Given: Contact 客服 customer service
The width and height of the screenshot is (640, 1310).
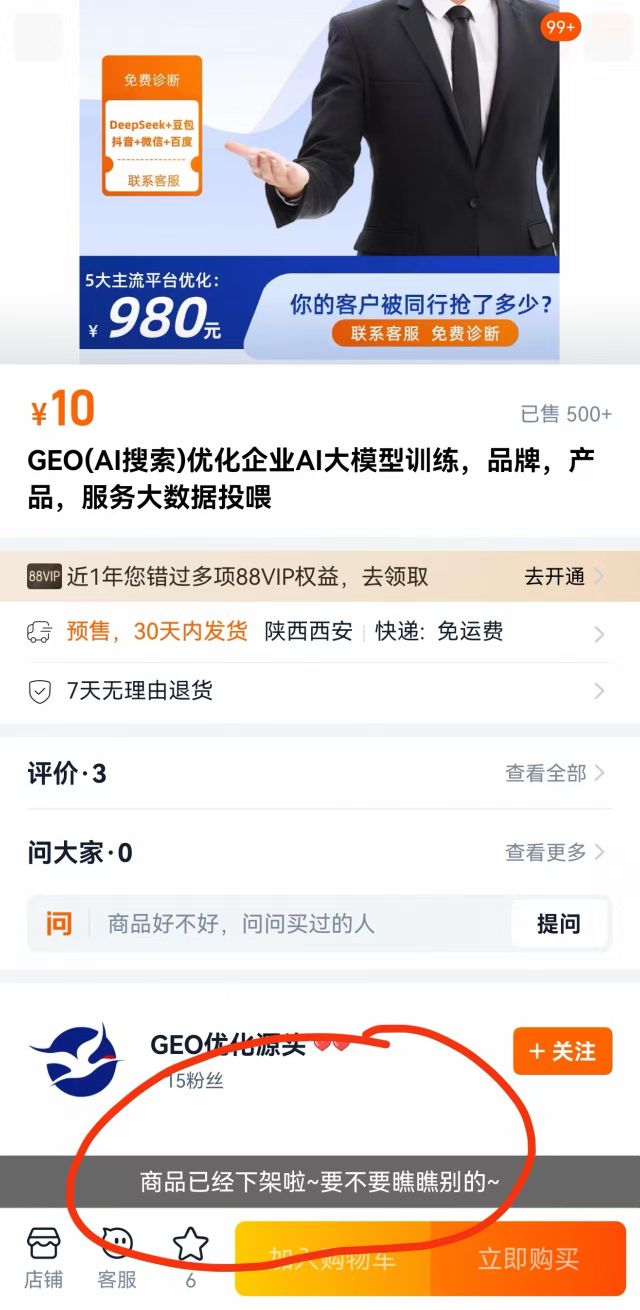Looking at the screenshot, I should (x=117, y=1257).
